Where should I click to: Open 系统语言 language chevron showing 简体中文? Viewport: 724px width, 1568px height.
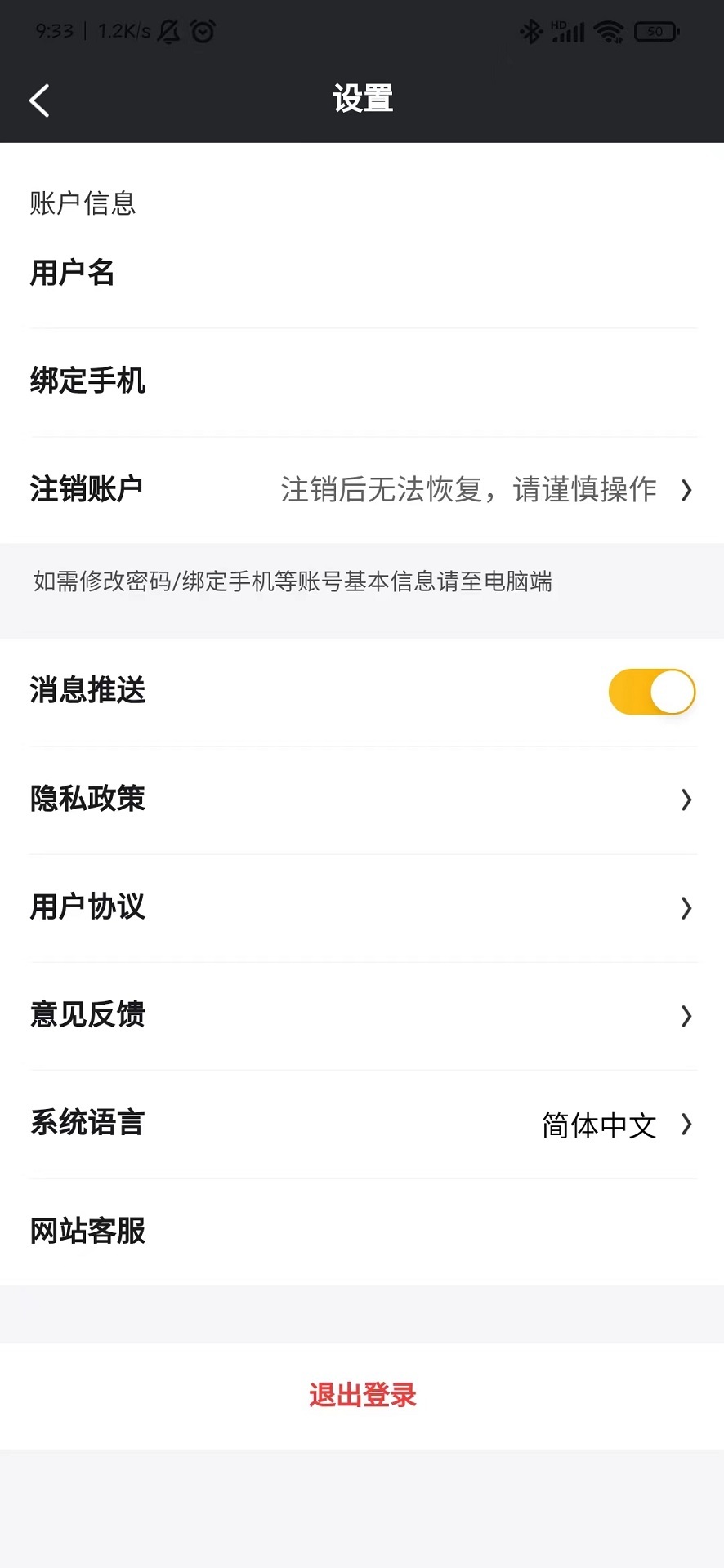[686, 1125]
